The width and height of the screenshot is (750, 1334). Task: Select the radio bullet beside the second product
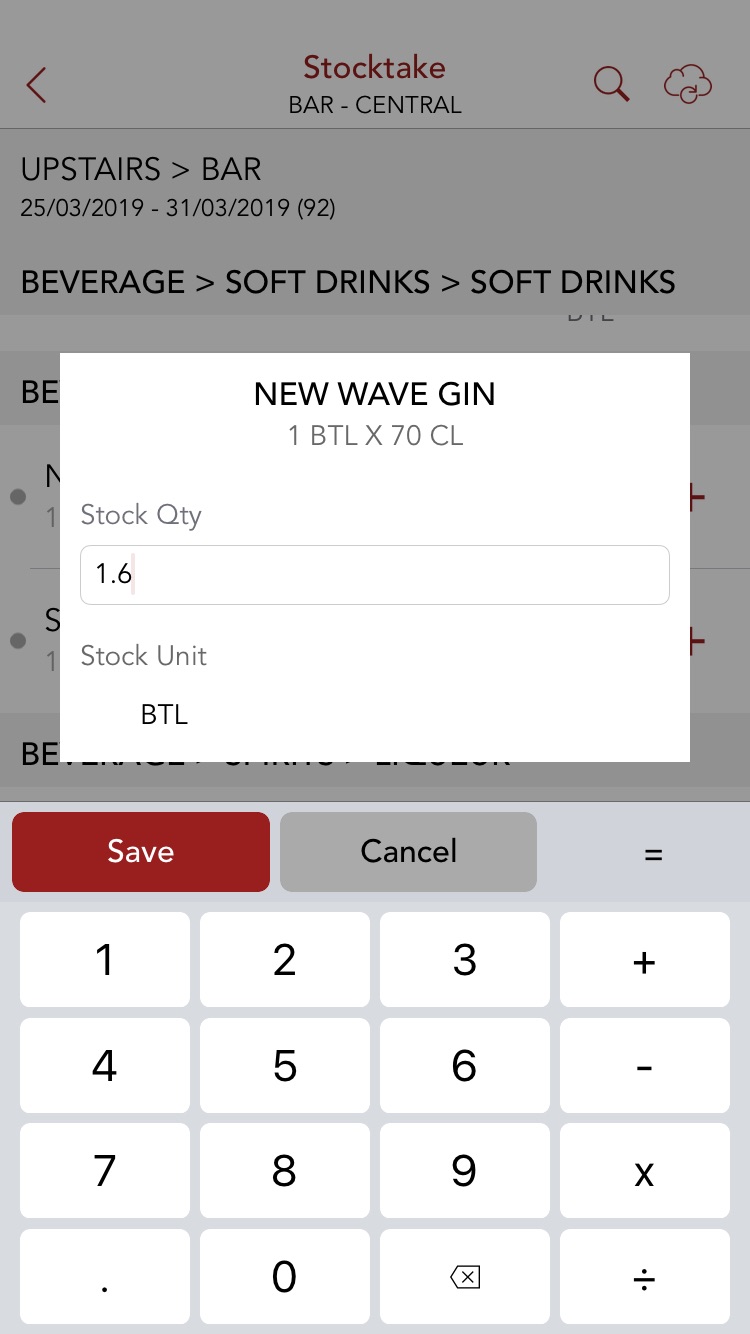17,637
